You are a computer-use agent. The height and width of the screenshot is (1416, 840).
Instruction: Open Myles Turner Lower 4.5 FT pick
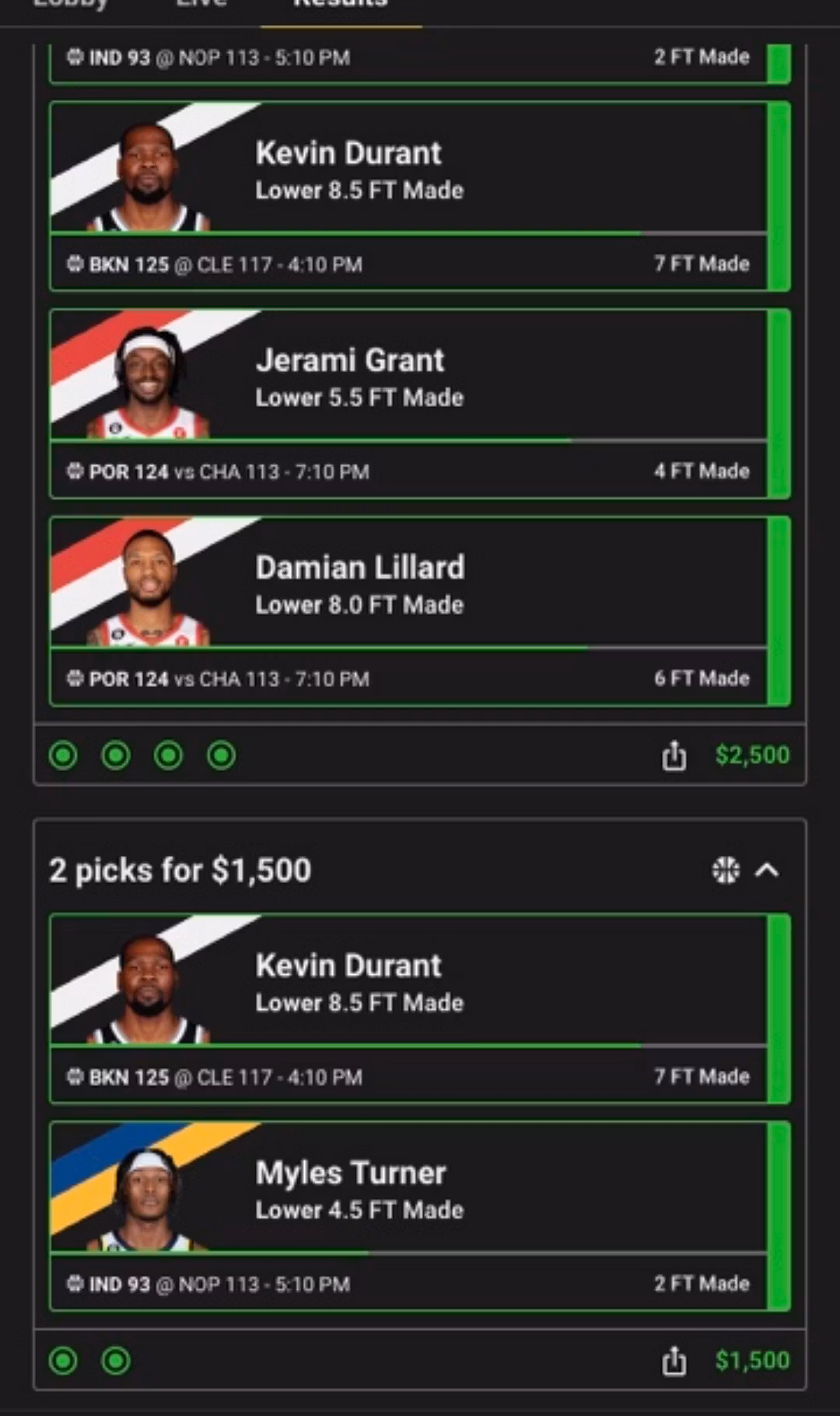point(408,1191)
